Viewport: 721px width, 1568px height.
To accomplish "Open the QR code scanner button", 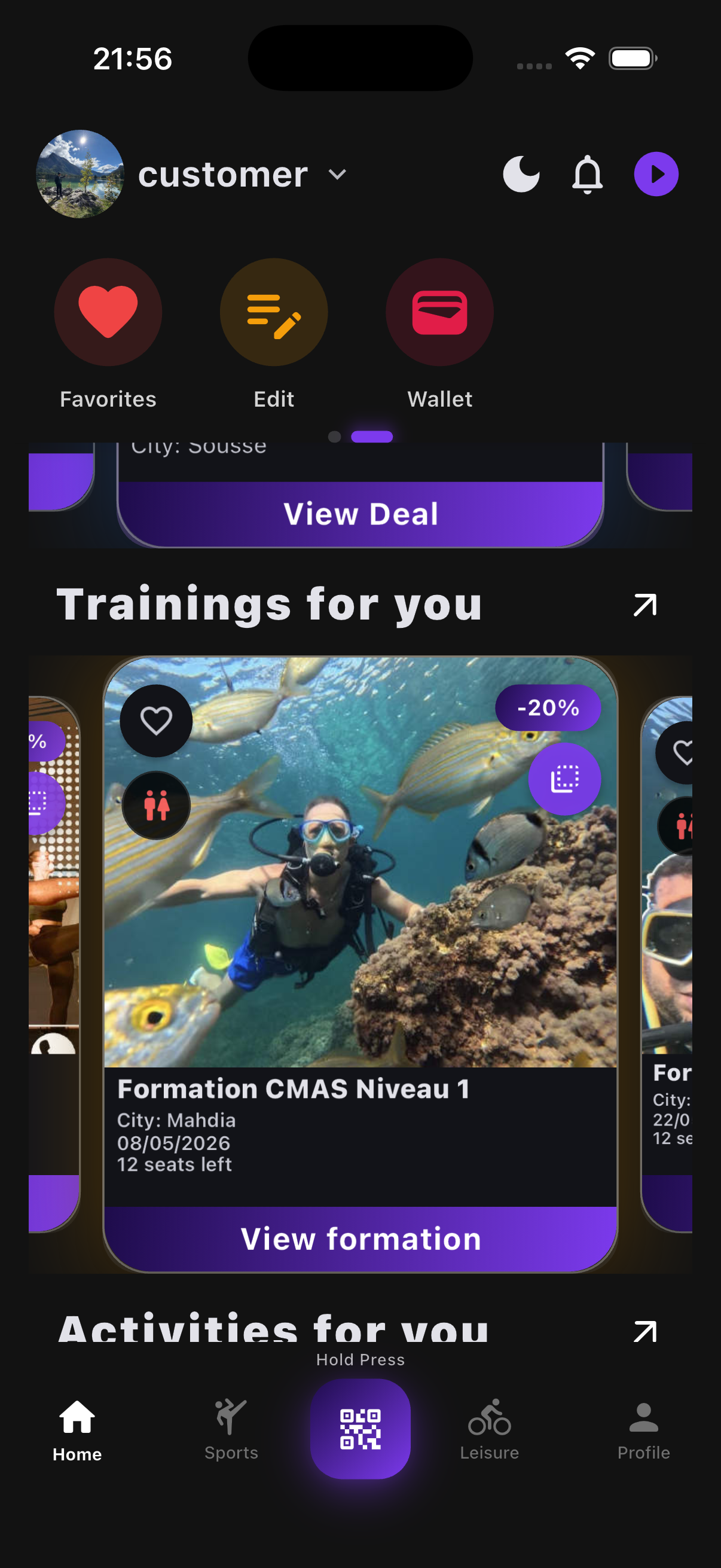I will (360, 1429).
